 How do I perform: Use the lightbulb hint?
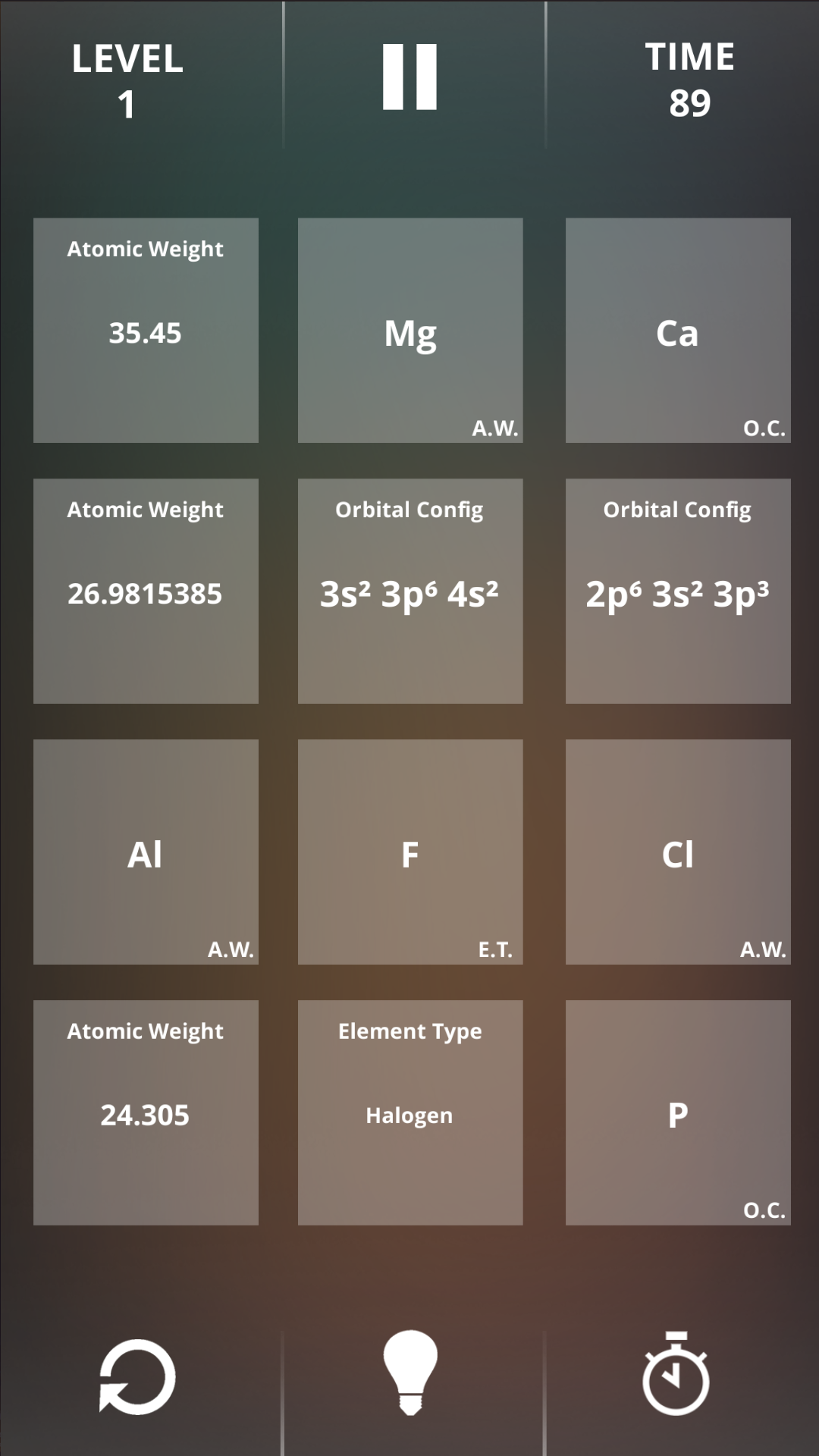tap(410, 1373)
